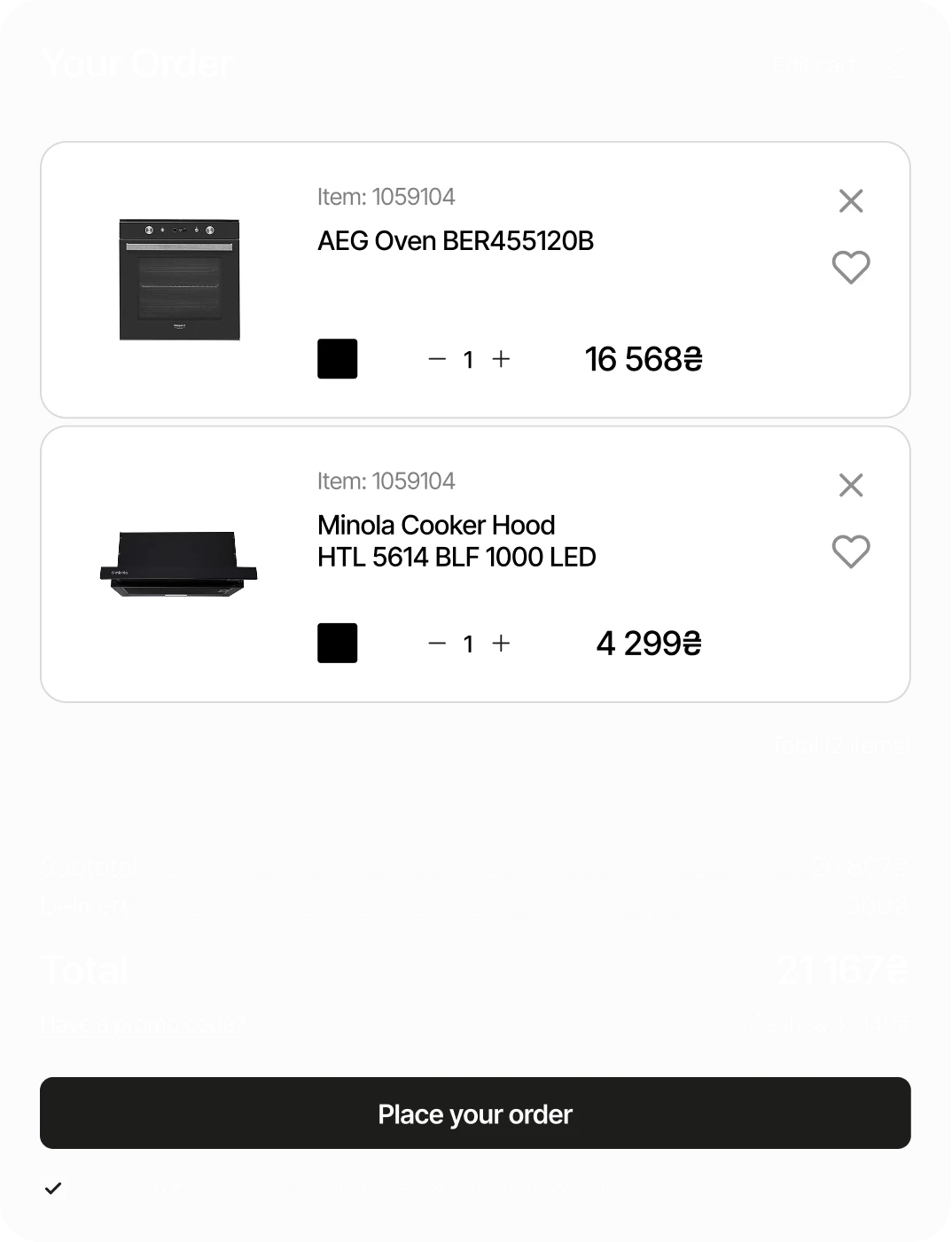Increase quantity of the Minola Cooker Hood
The image size is (952, 1242).
[502, 643]
